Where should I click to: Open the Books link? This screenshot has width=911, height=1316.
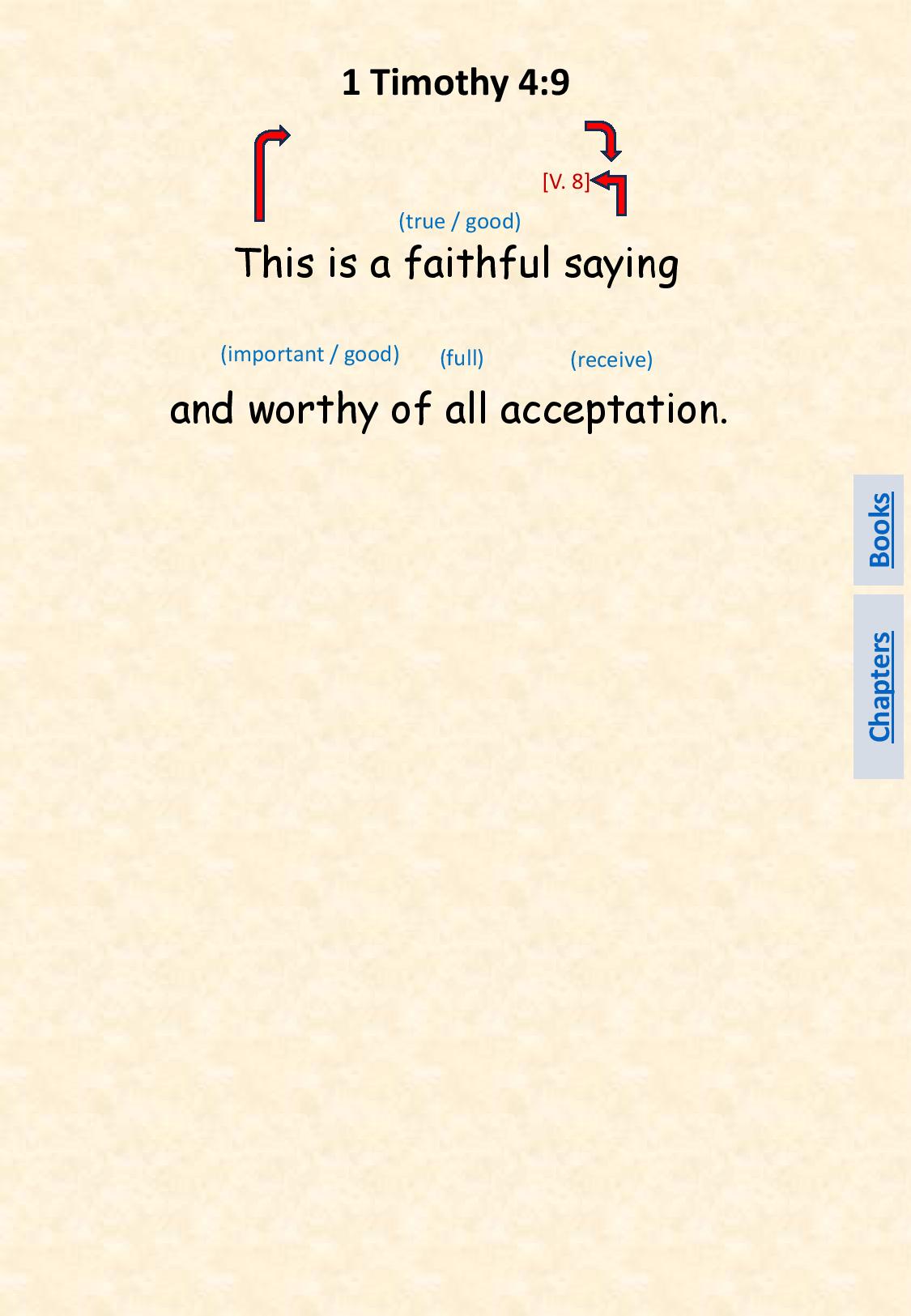[879, 530]
